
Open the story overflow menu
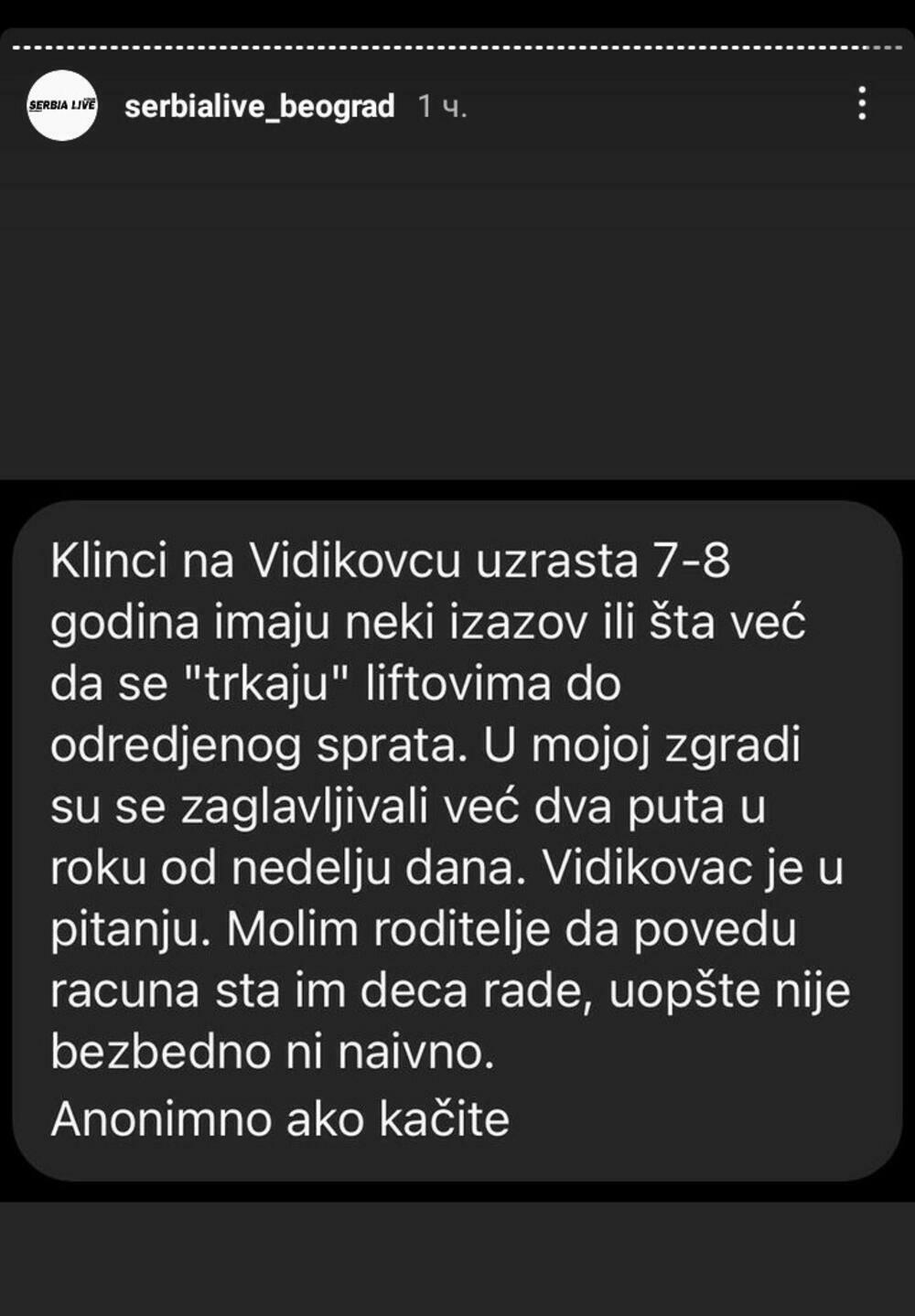(861, 104)
